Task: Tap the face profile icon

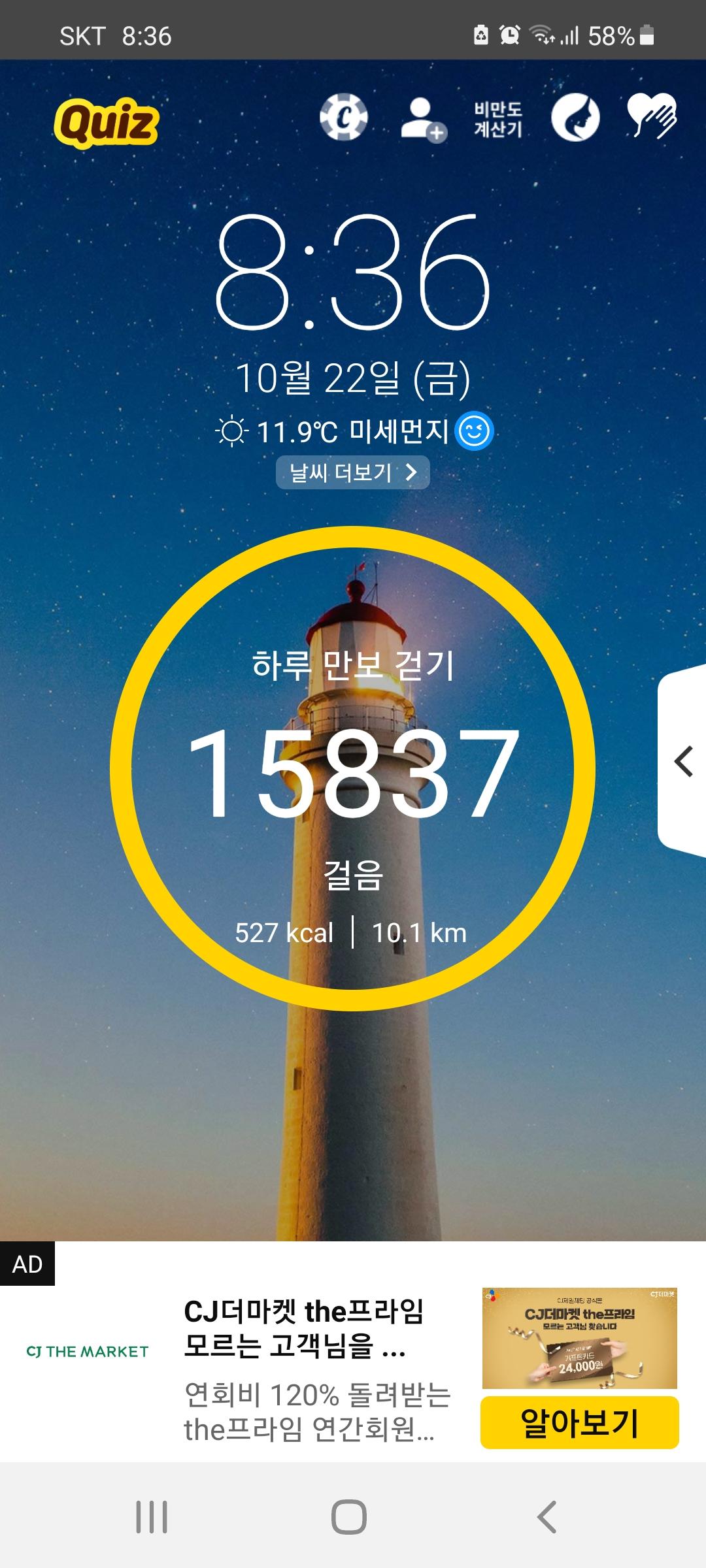Action: click(575, 118)
